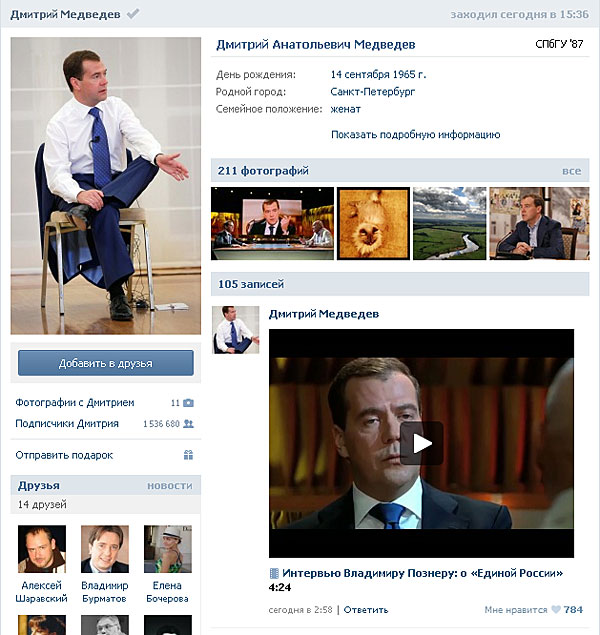
Task: Show detailed info via Показать подробную информацию
Action: (415, 135)
